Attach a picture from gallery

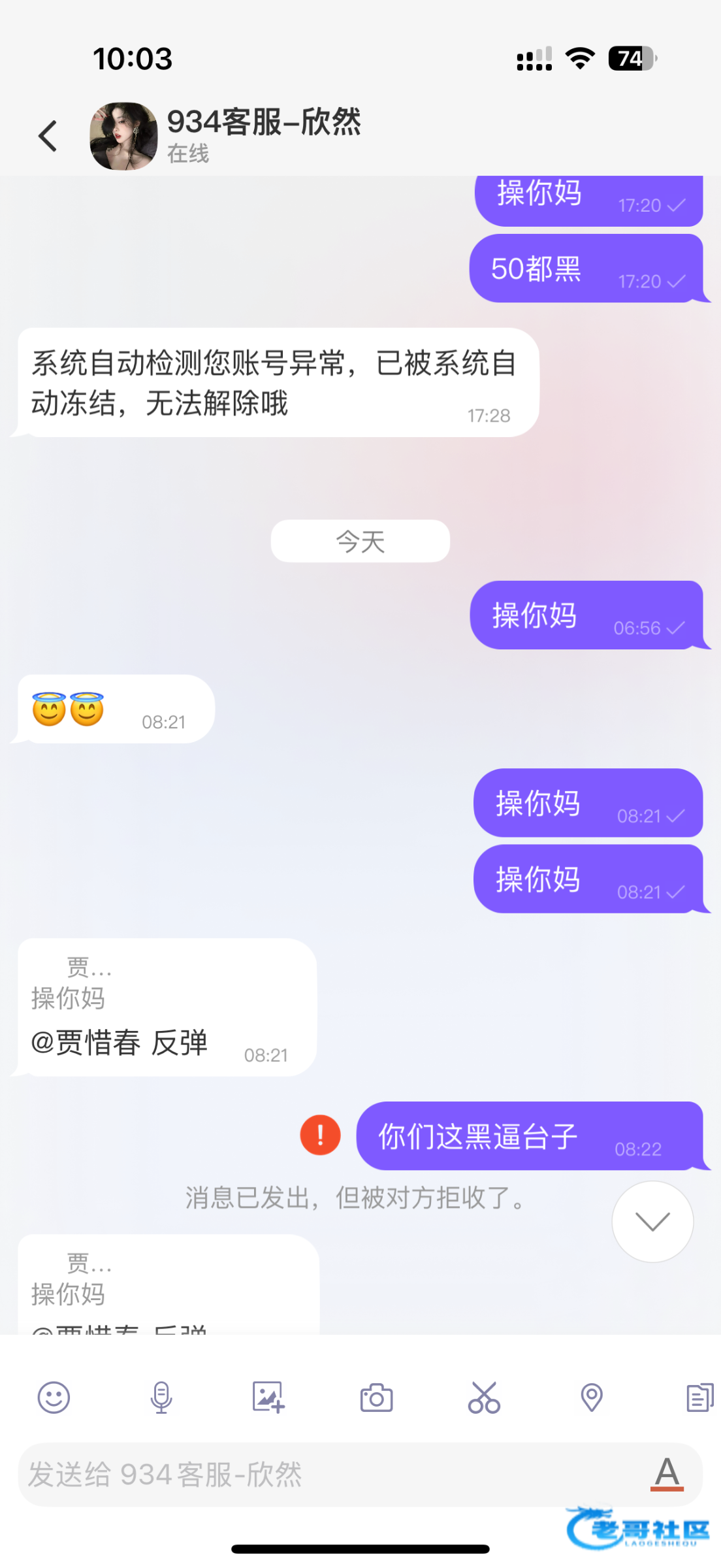point(268,1398)
